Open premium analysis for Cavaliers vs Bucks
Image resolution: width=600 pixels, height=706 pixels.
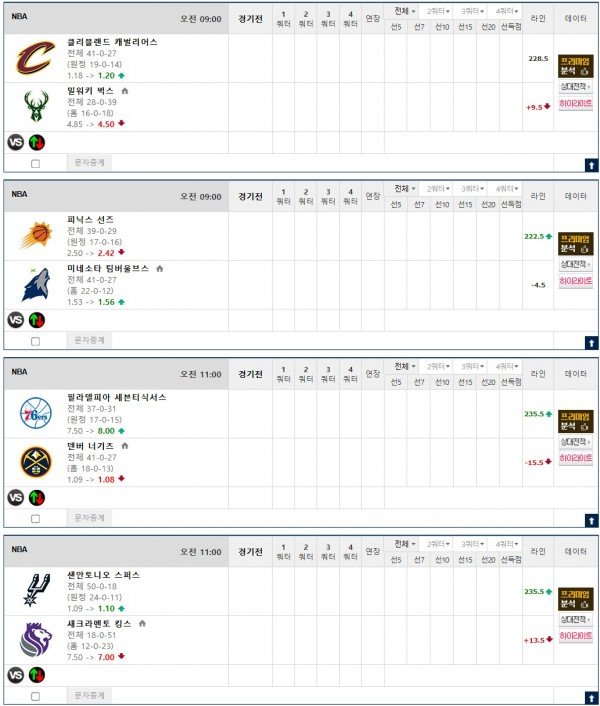(x=575, y=66)
